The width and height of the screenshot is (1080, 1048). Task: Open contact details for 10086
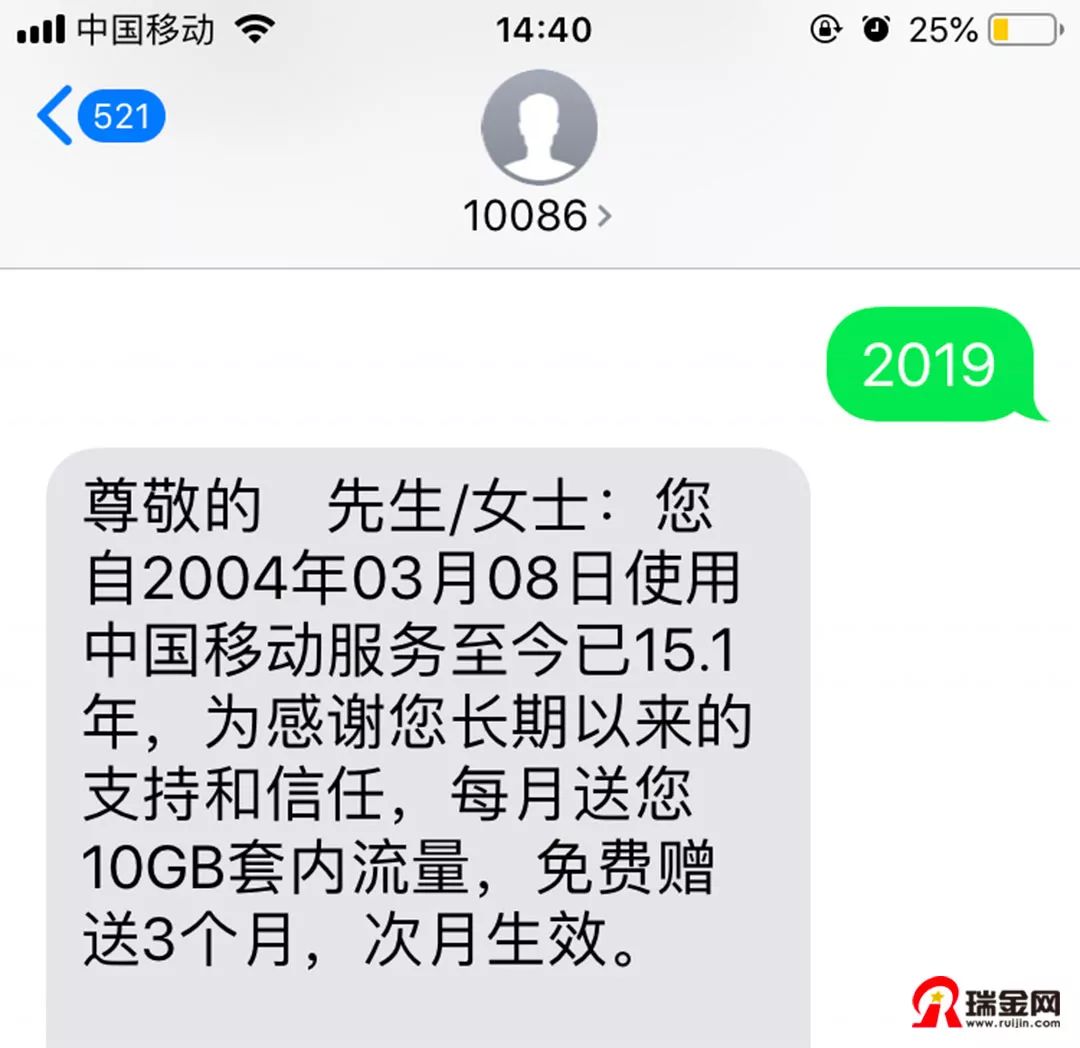click(x=538, y=215)
